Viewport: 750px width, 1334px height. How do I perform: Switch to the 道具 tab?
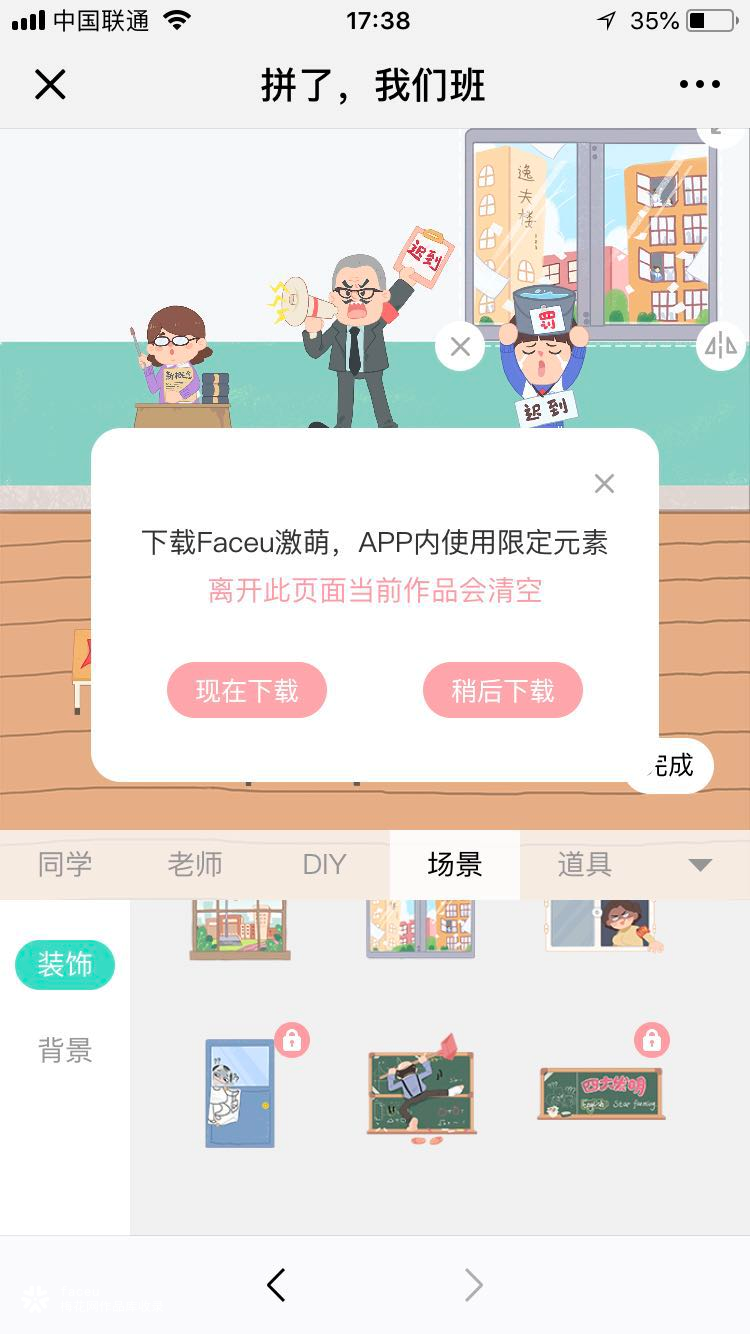pos(585,864)
